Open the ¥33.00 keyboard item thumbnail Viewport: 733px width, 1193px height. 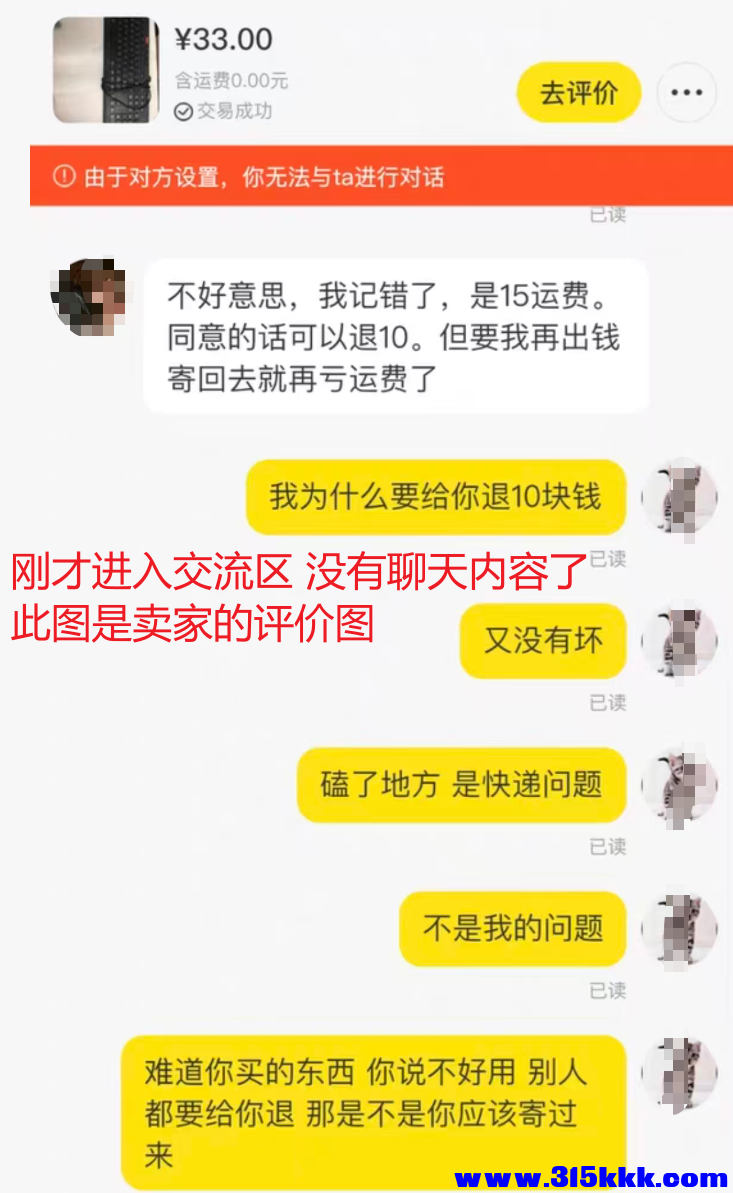(106, 70)
